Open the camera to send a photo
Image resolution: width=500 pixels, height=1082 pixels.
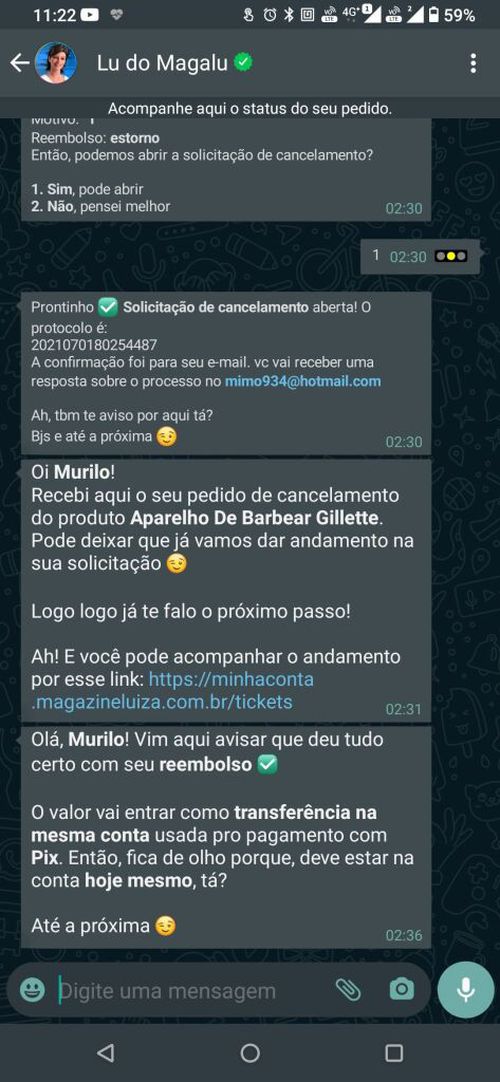pos(401,990)
